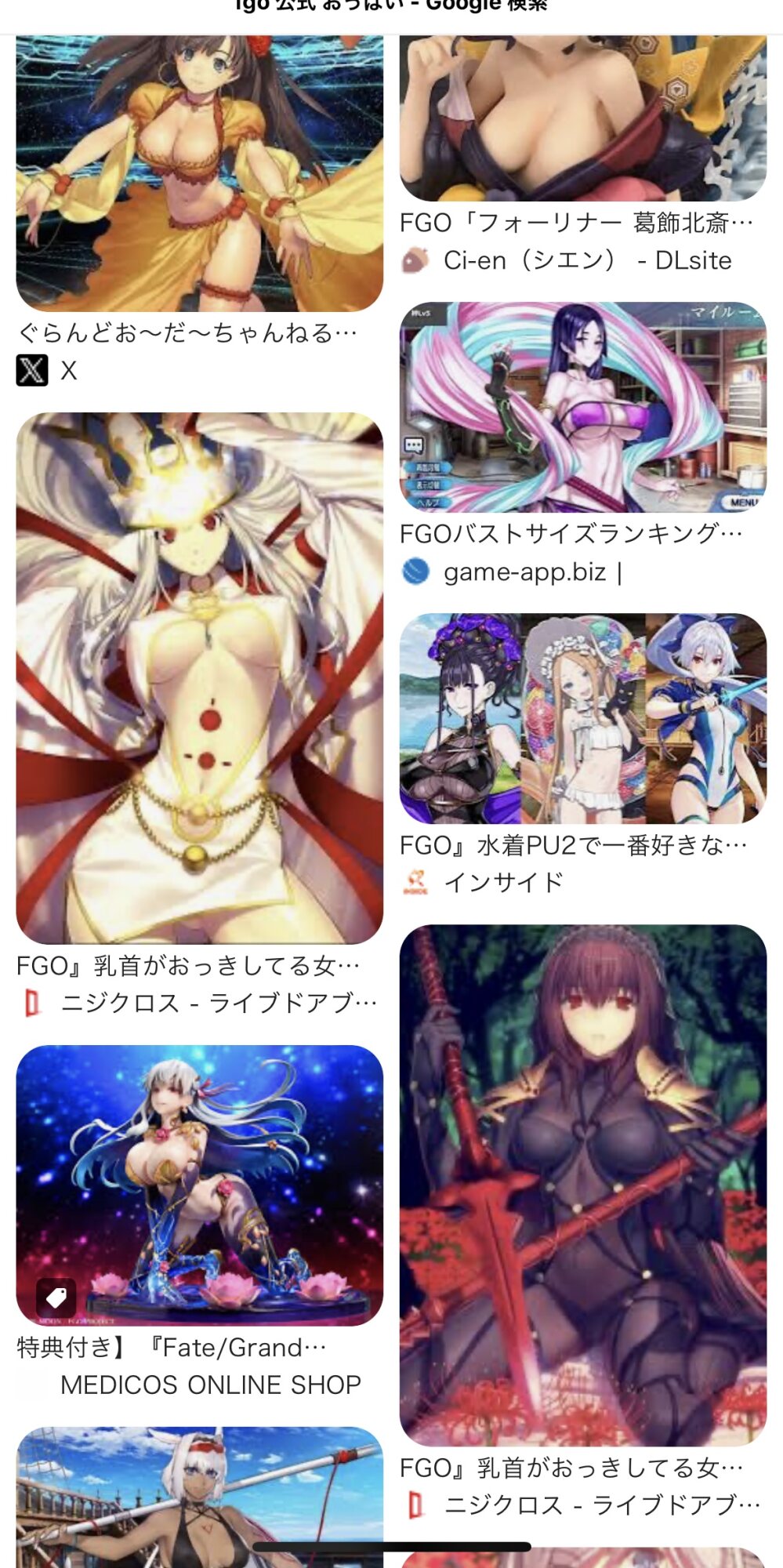Select the MEDICOS ONLINE SHOP figure result

[x=199, y=1185]
